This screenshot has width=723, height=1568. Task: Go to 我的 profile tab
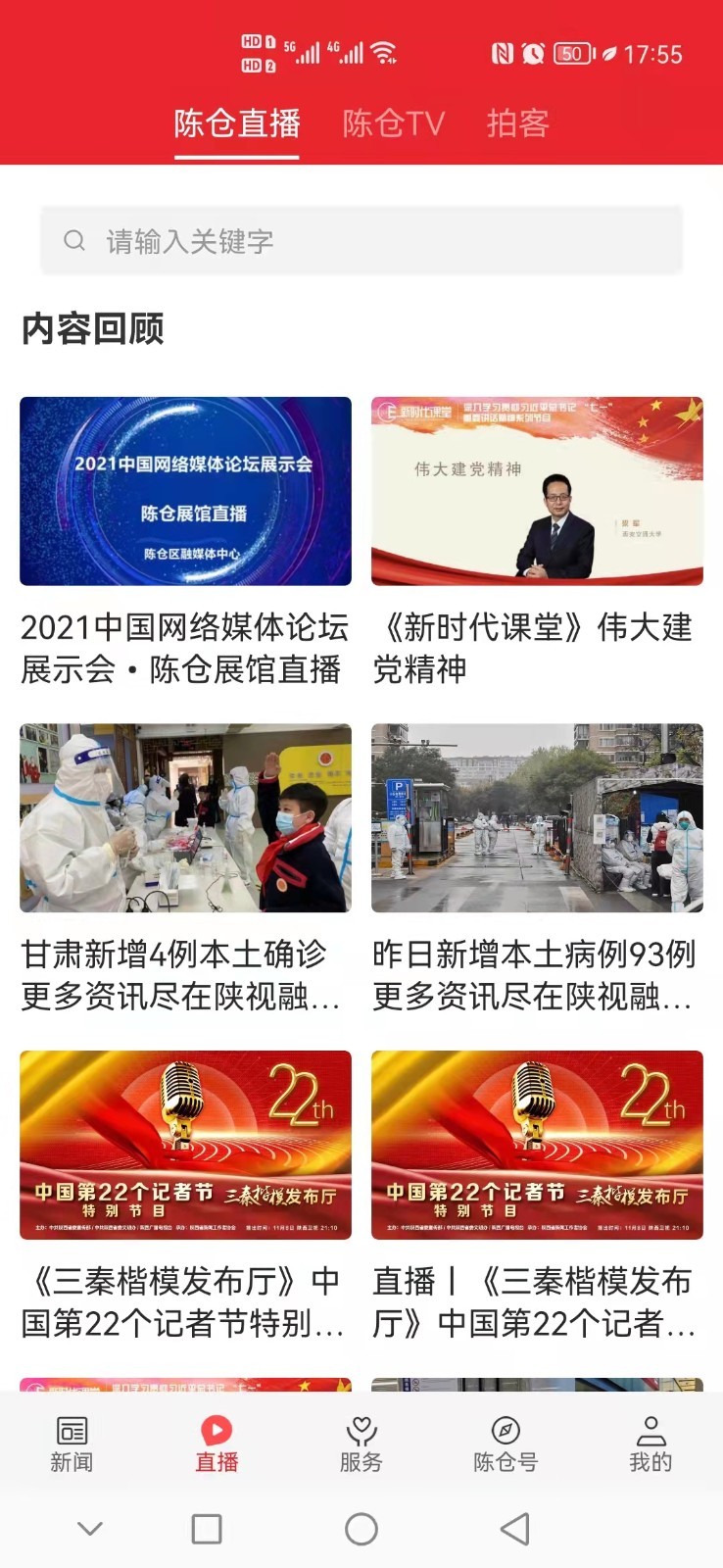click(651, 1444)
